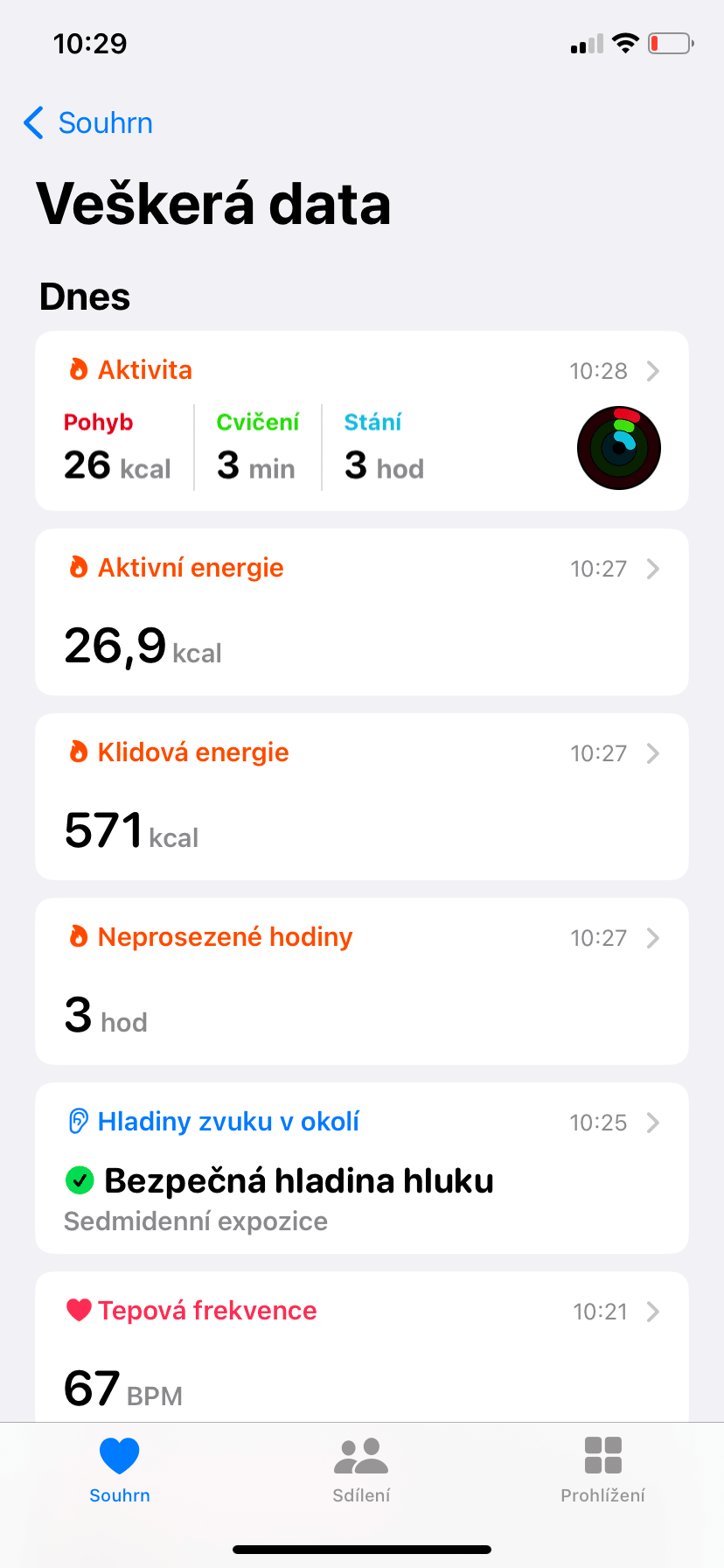Switch to the Sdílení tab
The width and height of the screenshot is (724, 1568).
pos(361,1470)
